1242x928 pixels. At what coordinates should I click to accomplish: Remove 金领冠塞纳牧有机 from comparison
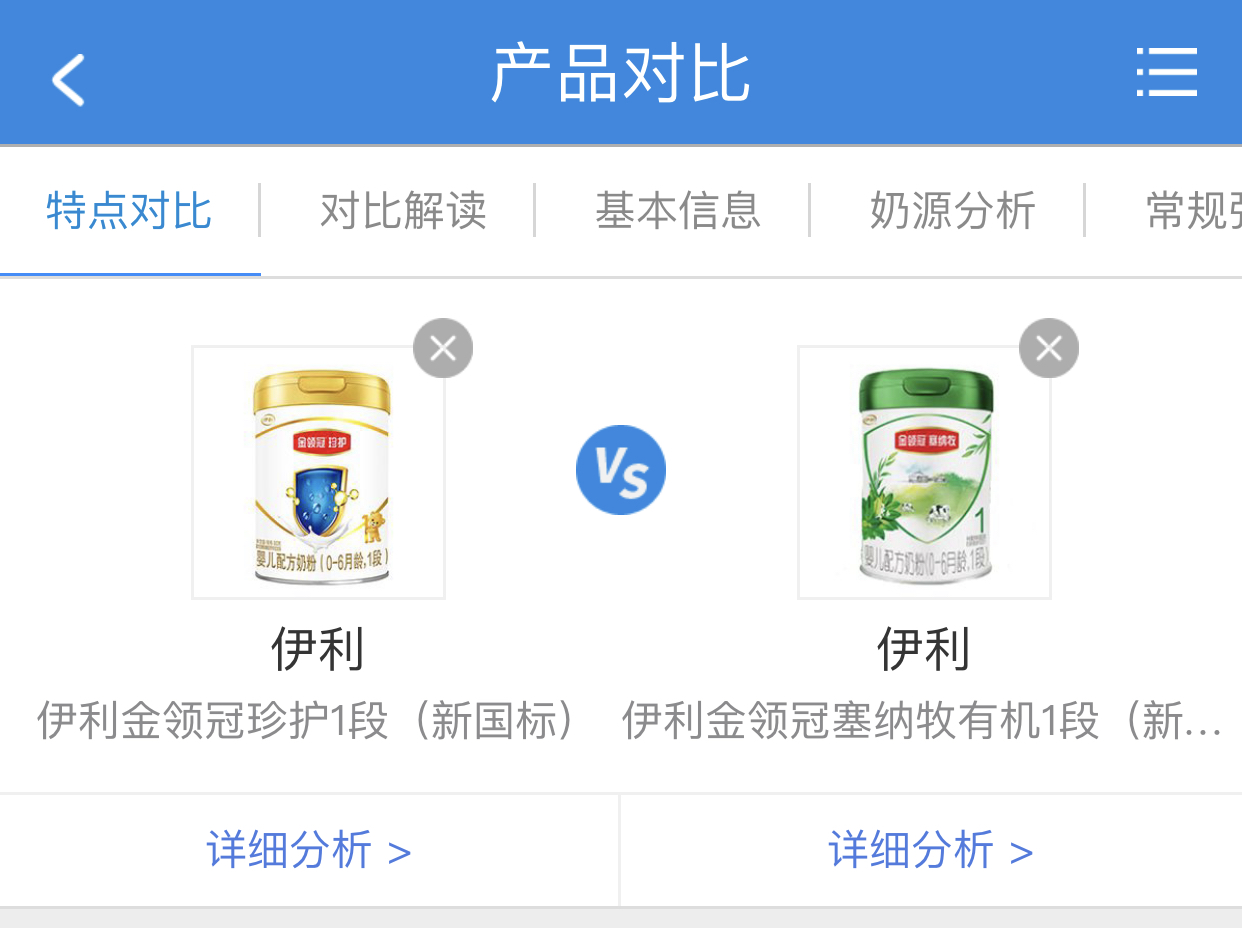point(1048,348)
